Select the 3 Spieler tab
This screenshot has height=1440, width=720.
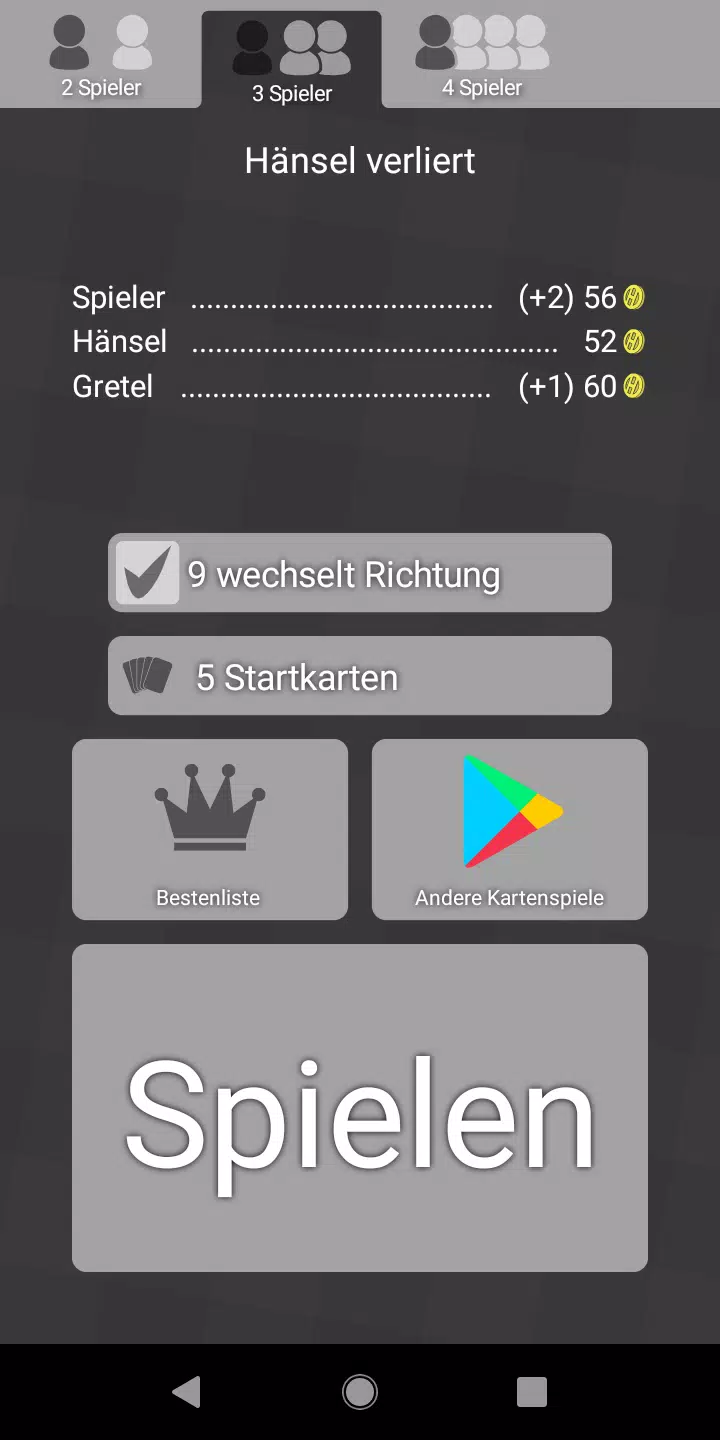tap(291, 60)
